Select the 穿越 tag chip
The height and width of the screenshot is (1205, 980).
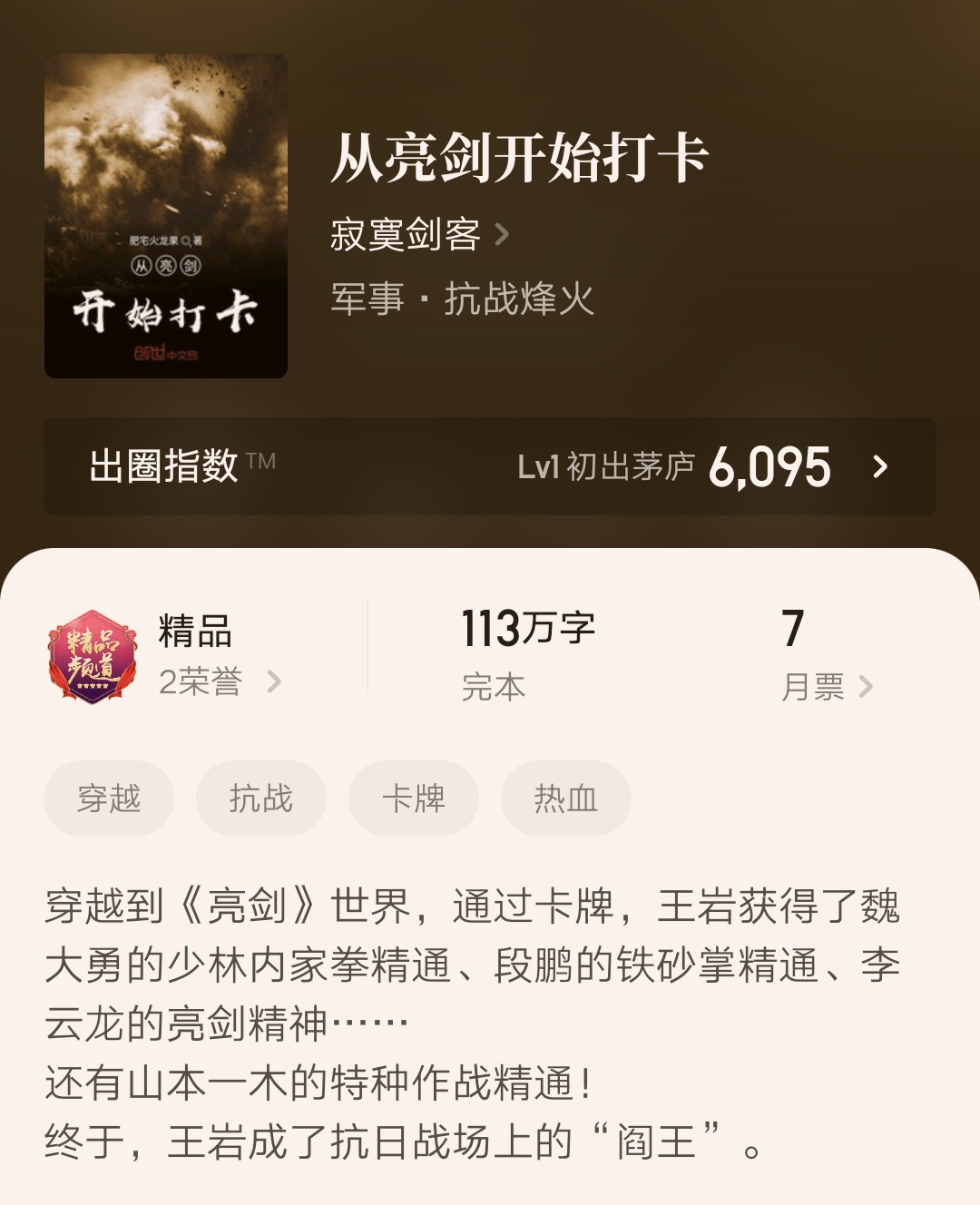tap(109, 798)
